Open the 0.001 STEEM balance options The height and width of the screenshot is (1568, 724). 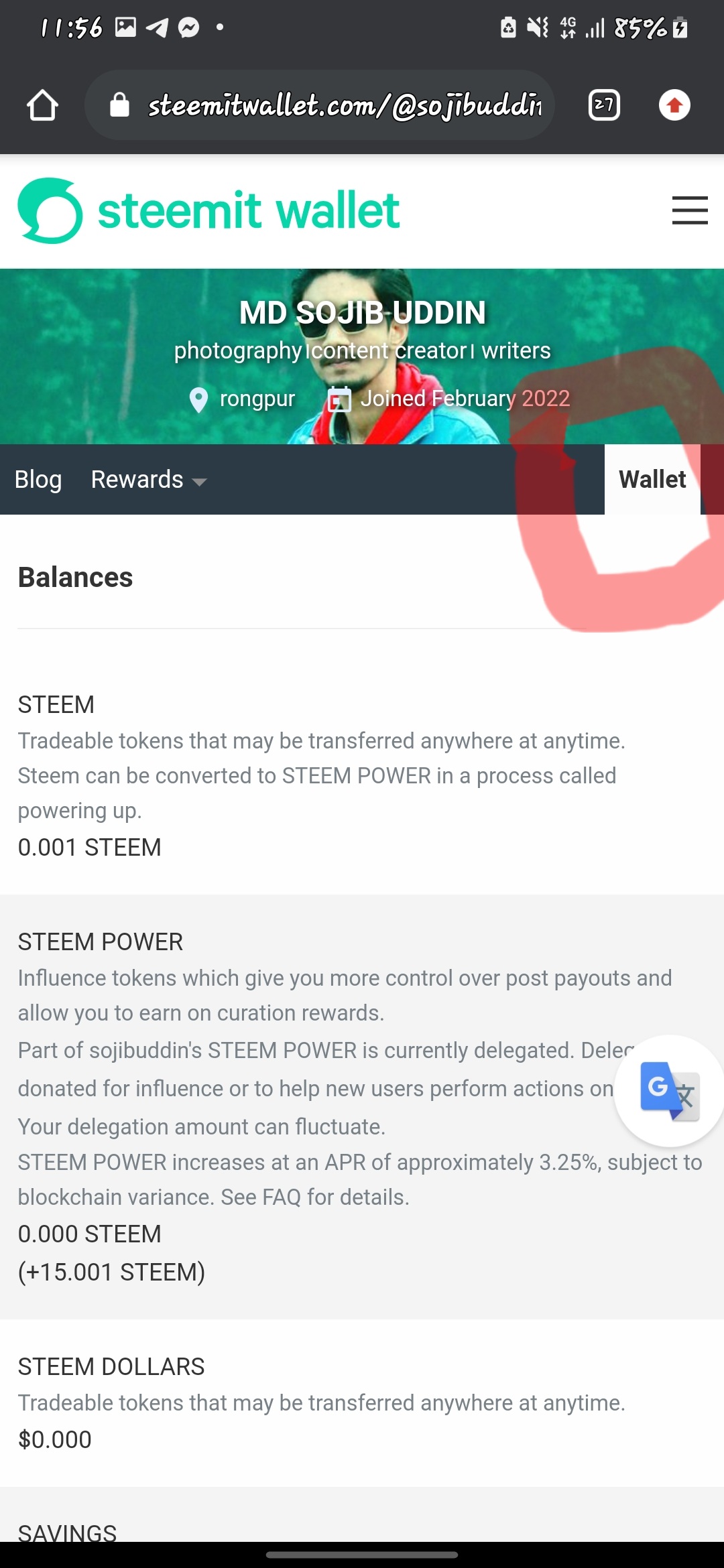point(89,848)
